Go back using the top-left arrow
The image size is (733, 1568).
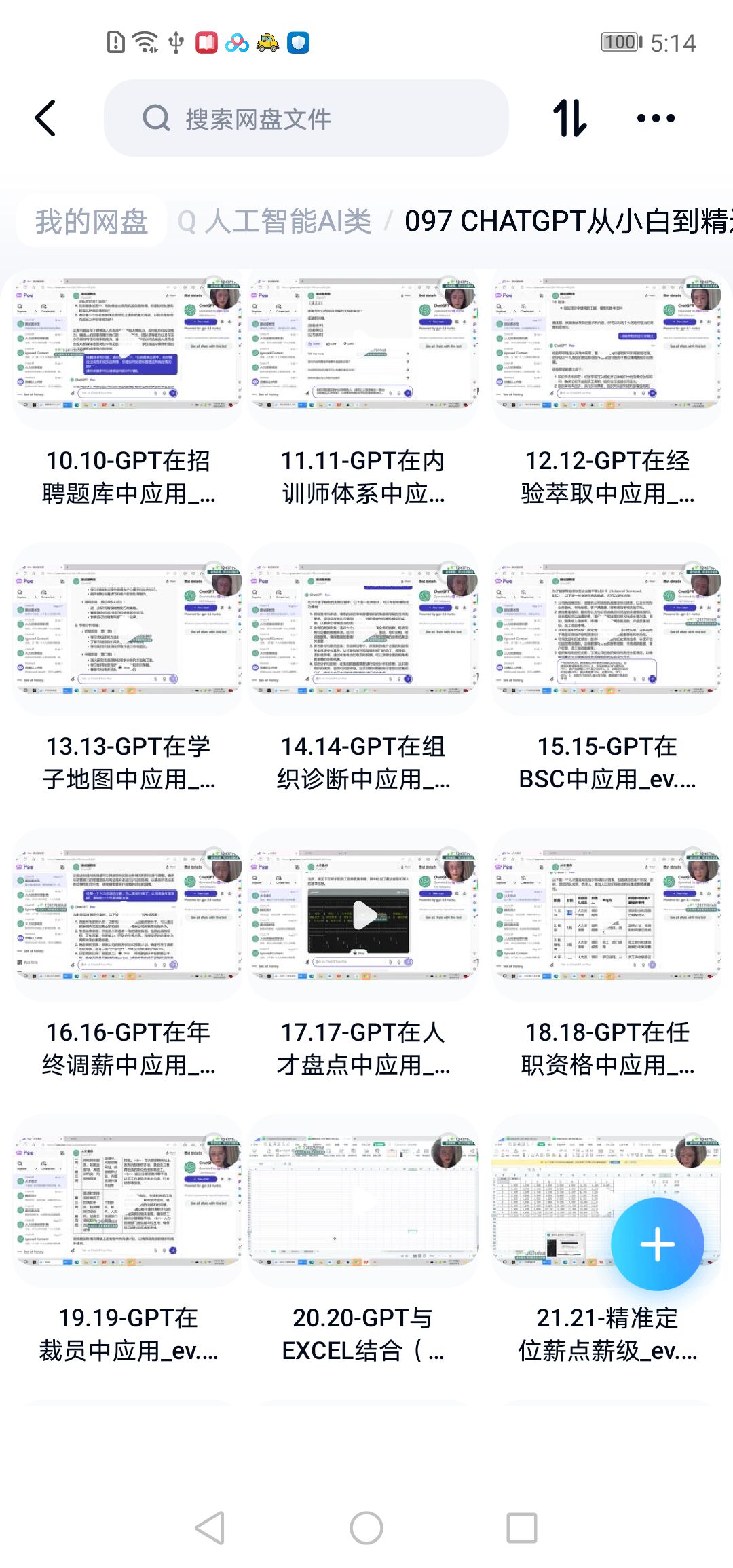point(46,119)
